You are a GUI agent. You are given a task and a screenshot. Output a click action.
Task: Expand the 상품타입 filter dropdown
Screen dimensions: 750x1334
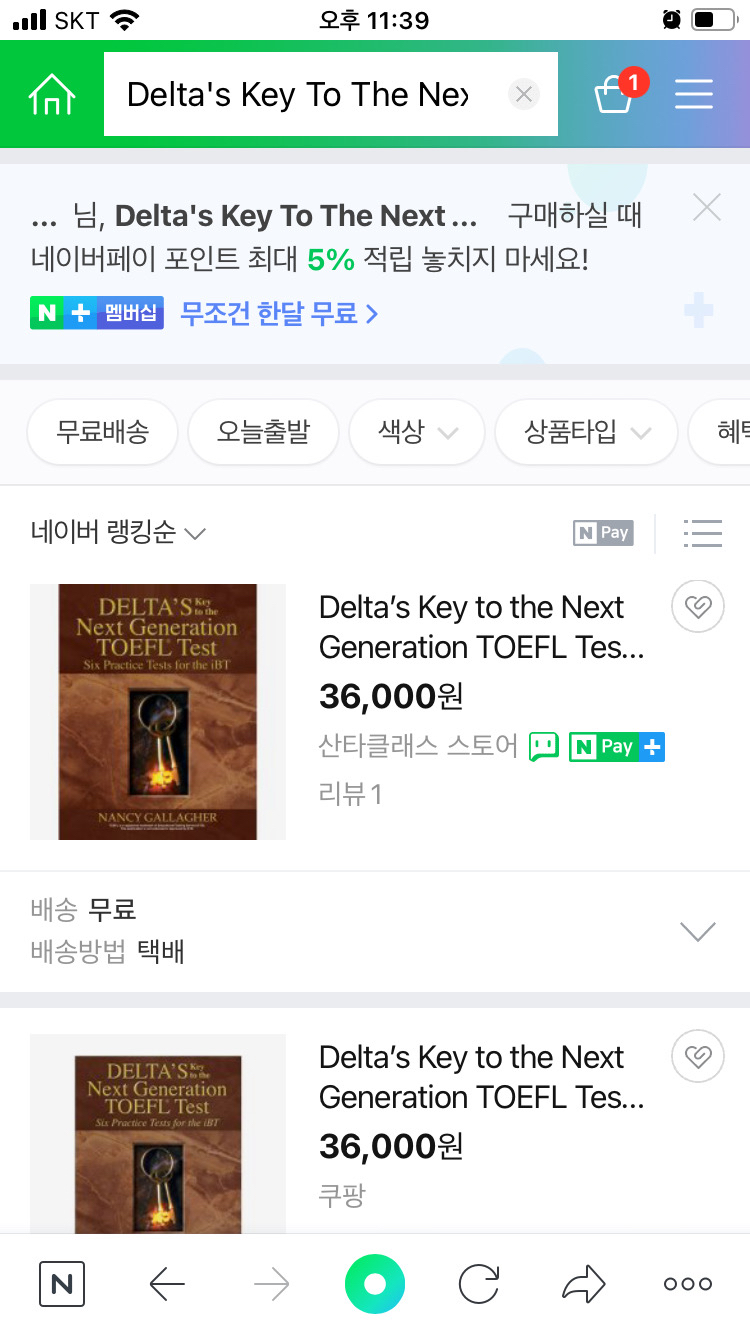(x=586, y=432)
